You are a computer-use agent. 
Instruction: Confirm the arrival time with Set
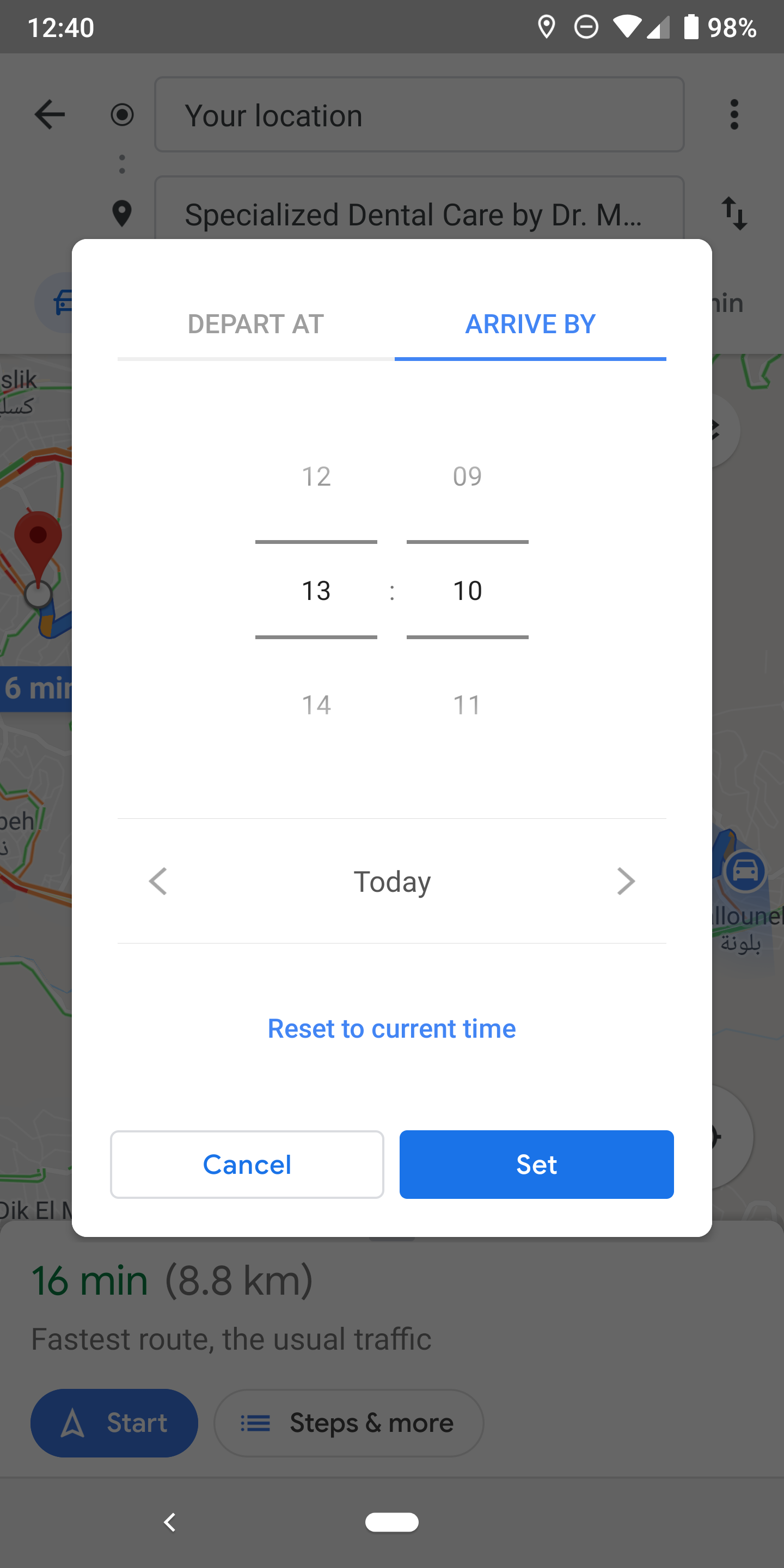click(x=536, y=1165)
